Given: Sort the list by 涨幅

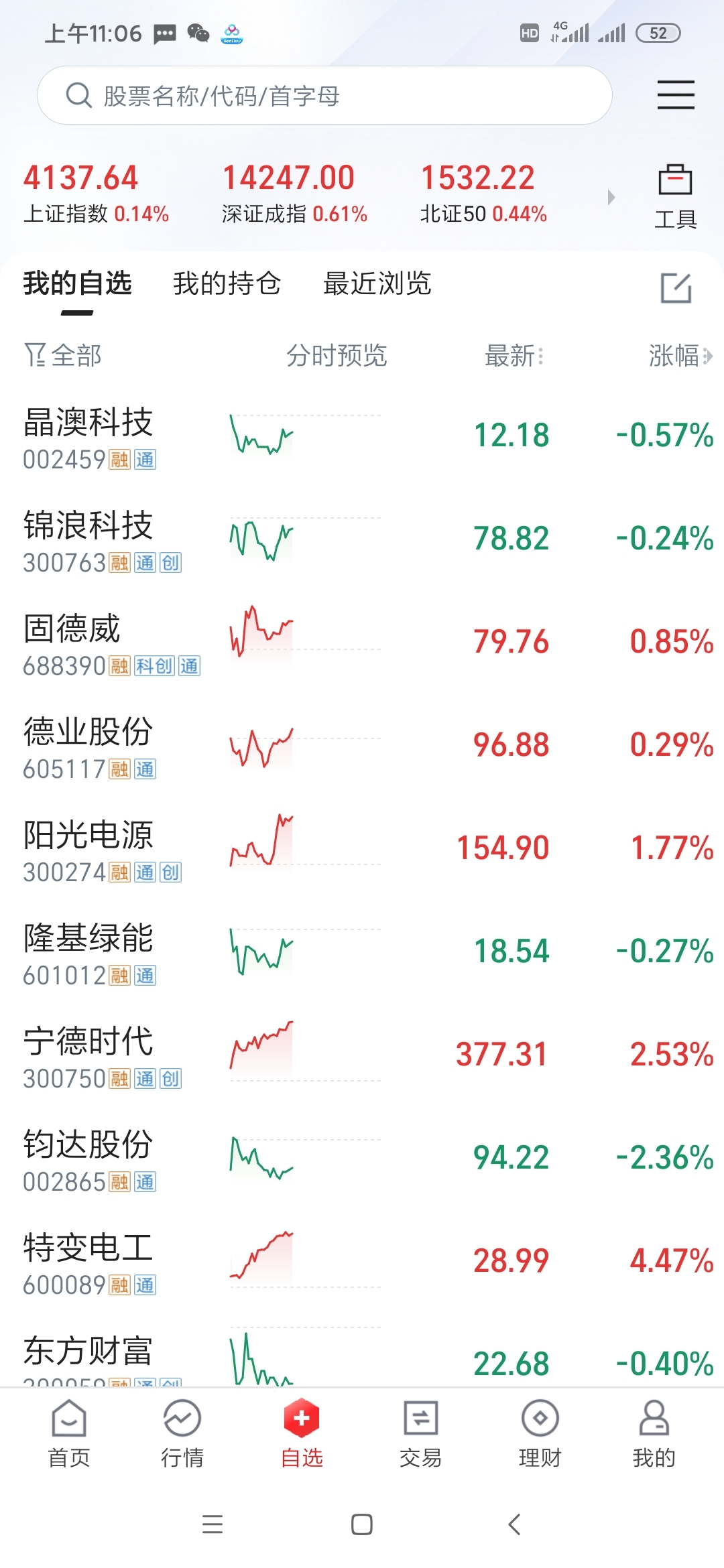Looking at the screenshot, I should coord(678,356).
